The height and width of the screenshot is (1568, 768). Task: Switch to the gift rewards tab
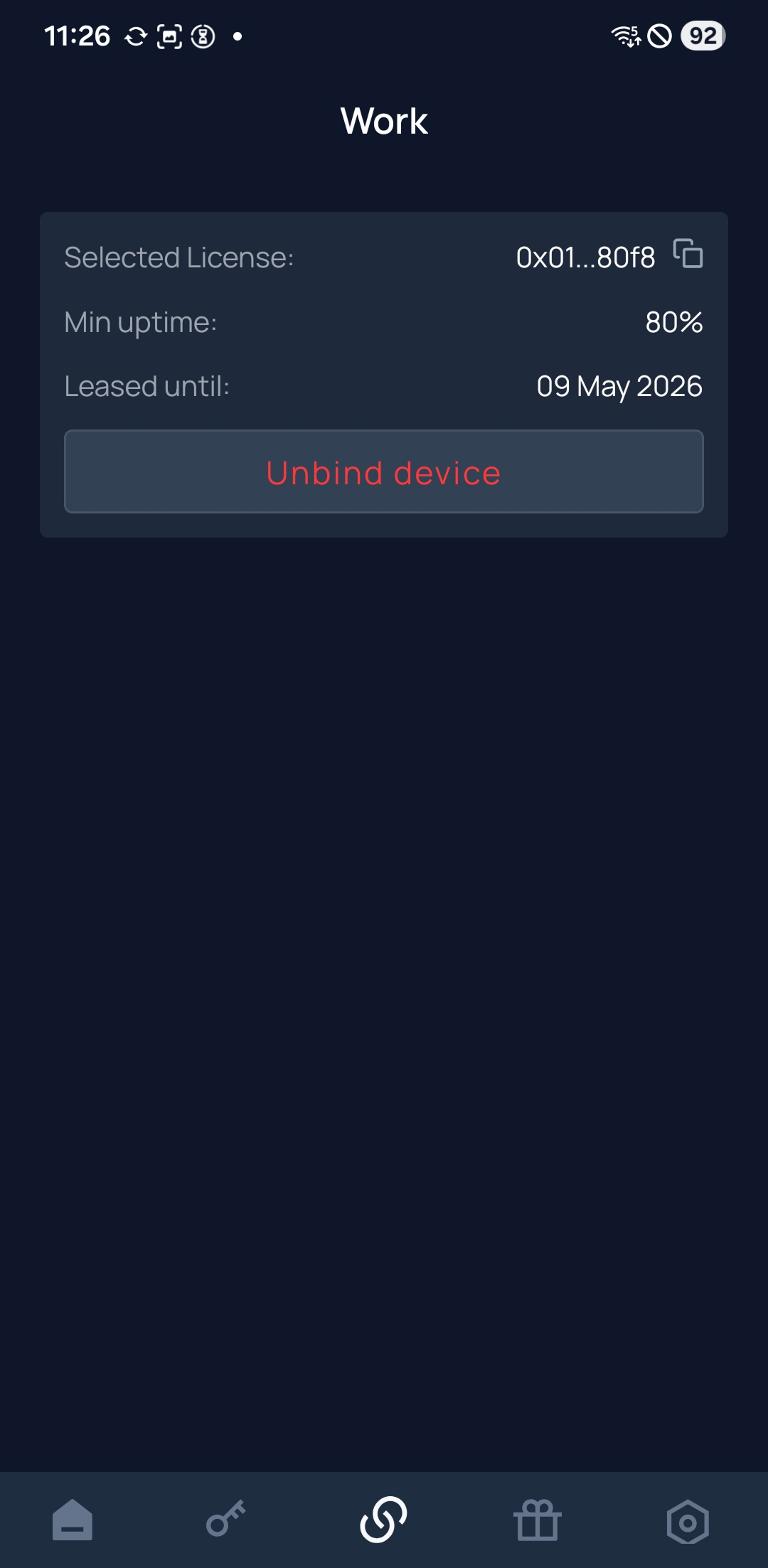coord(538,1520)
